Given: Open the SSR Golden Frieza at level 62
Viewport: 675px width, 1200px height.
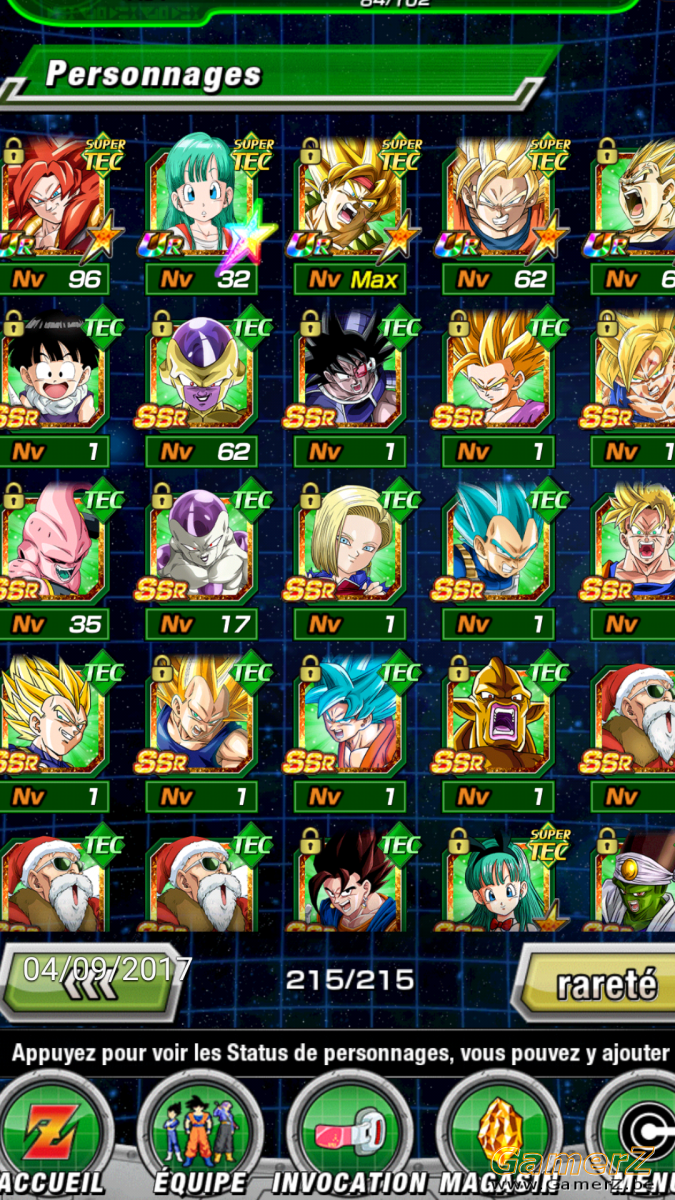Looking at the screenshot, I should [x=203, y=386].
